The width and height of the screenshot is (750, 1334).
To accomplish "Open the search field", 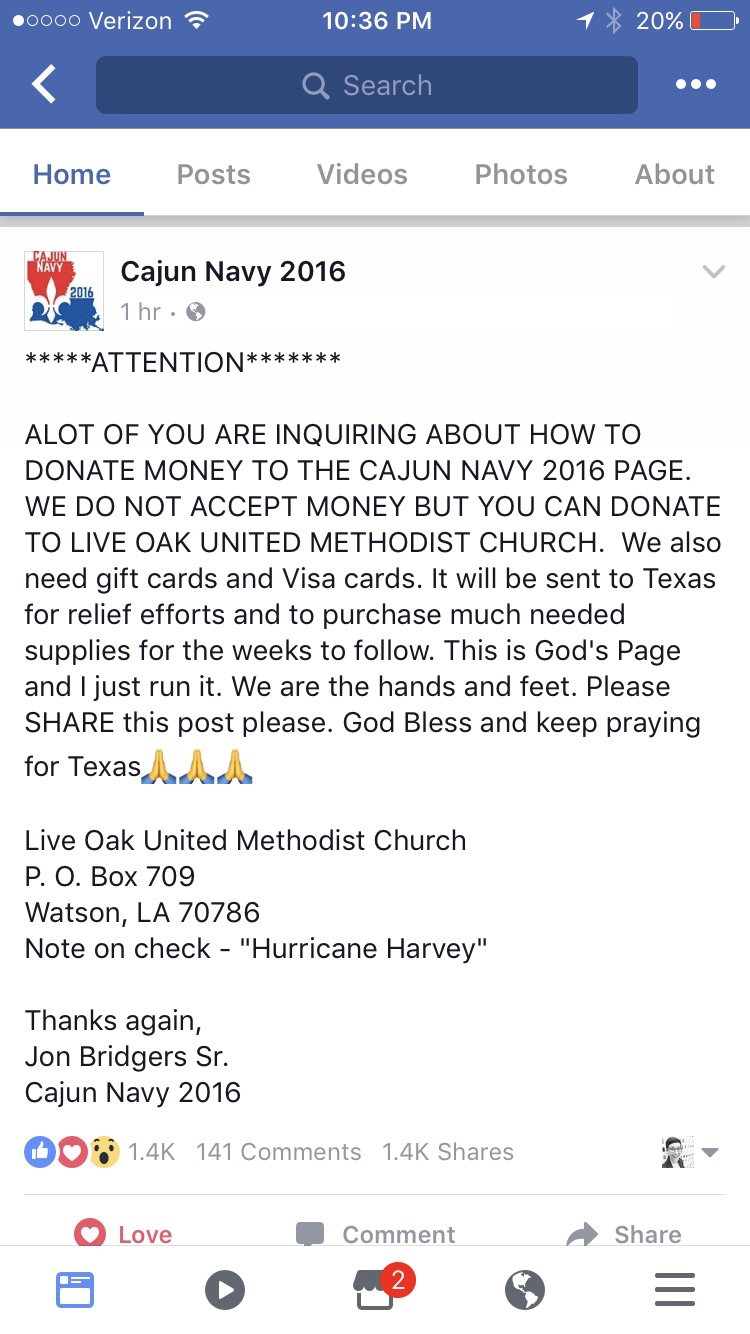I will [x=366, y=85].
